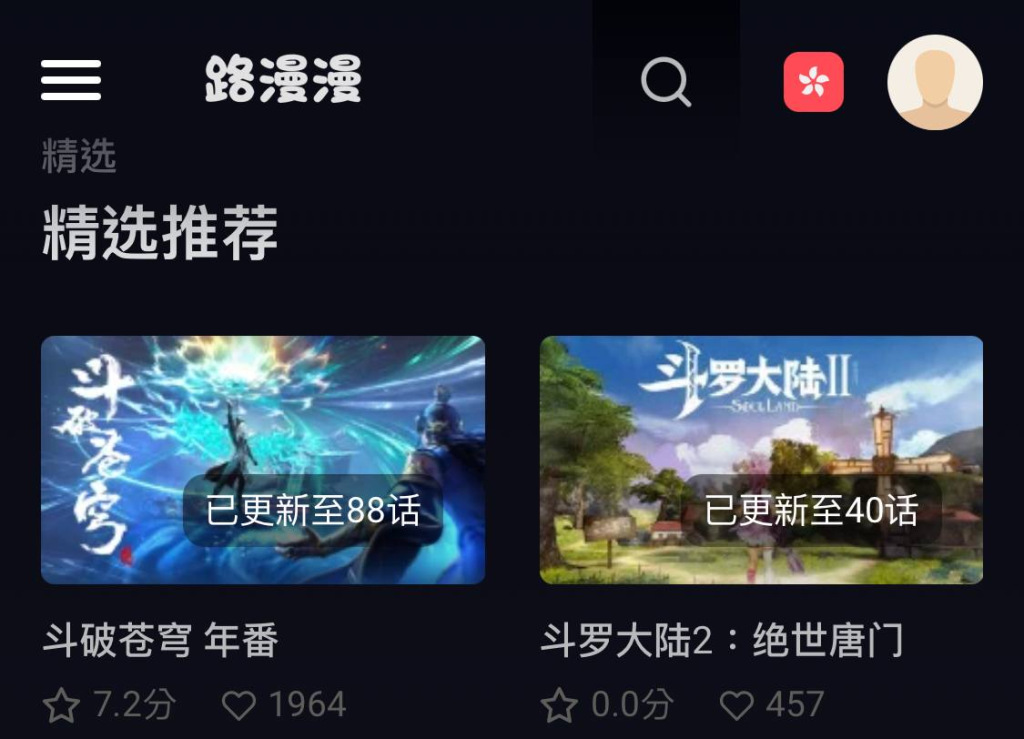The height and width of the screenshot is (739, 1024).
Task: Open the user profile avatar
Action: (935, 82)
